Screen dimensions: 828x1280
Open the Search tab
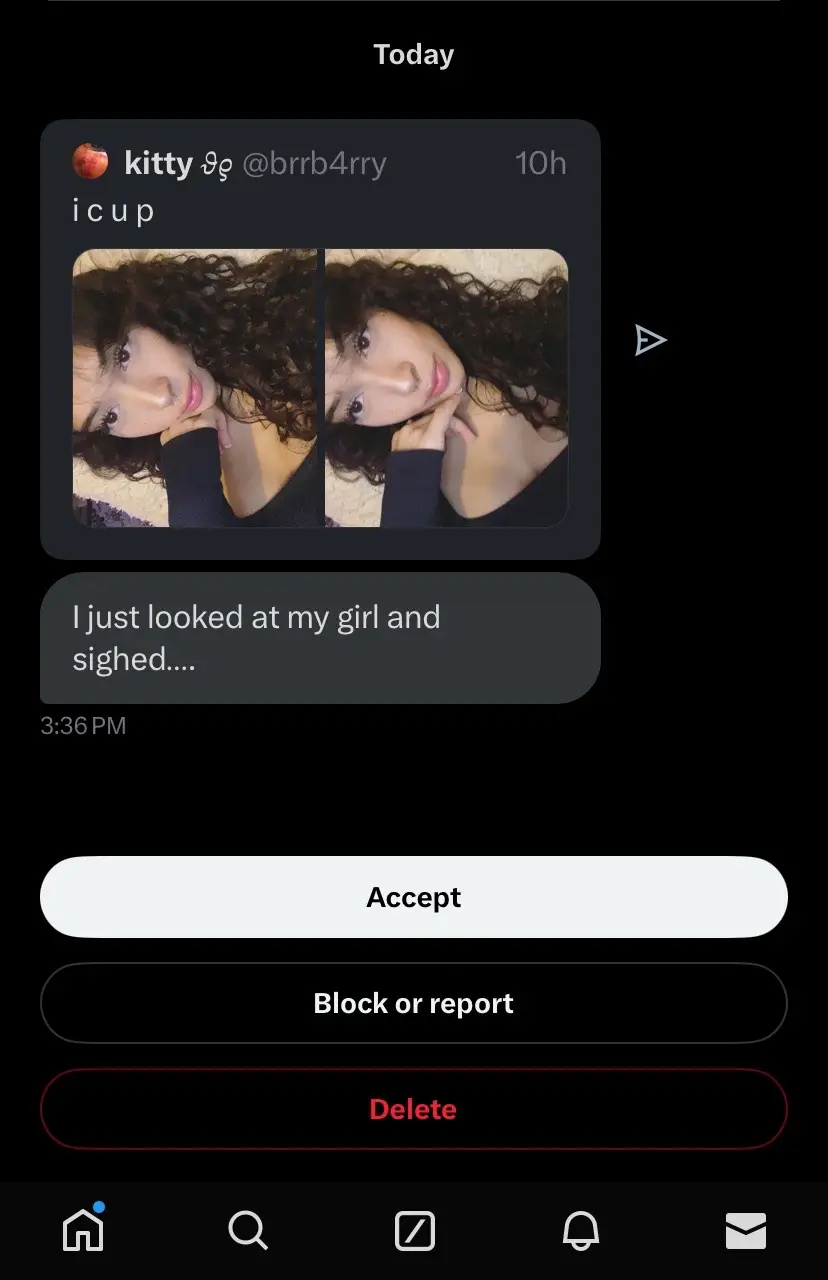coord(248,1230)
